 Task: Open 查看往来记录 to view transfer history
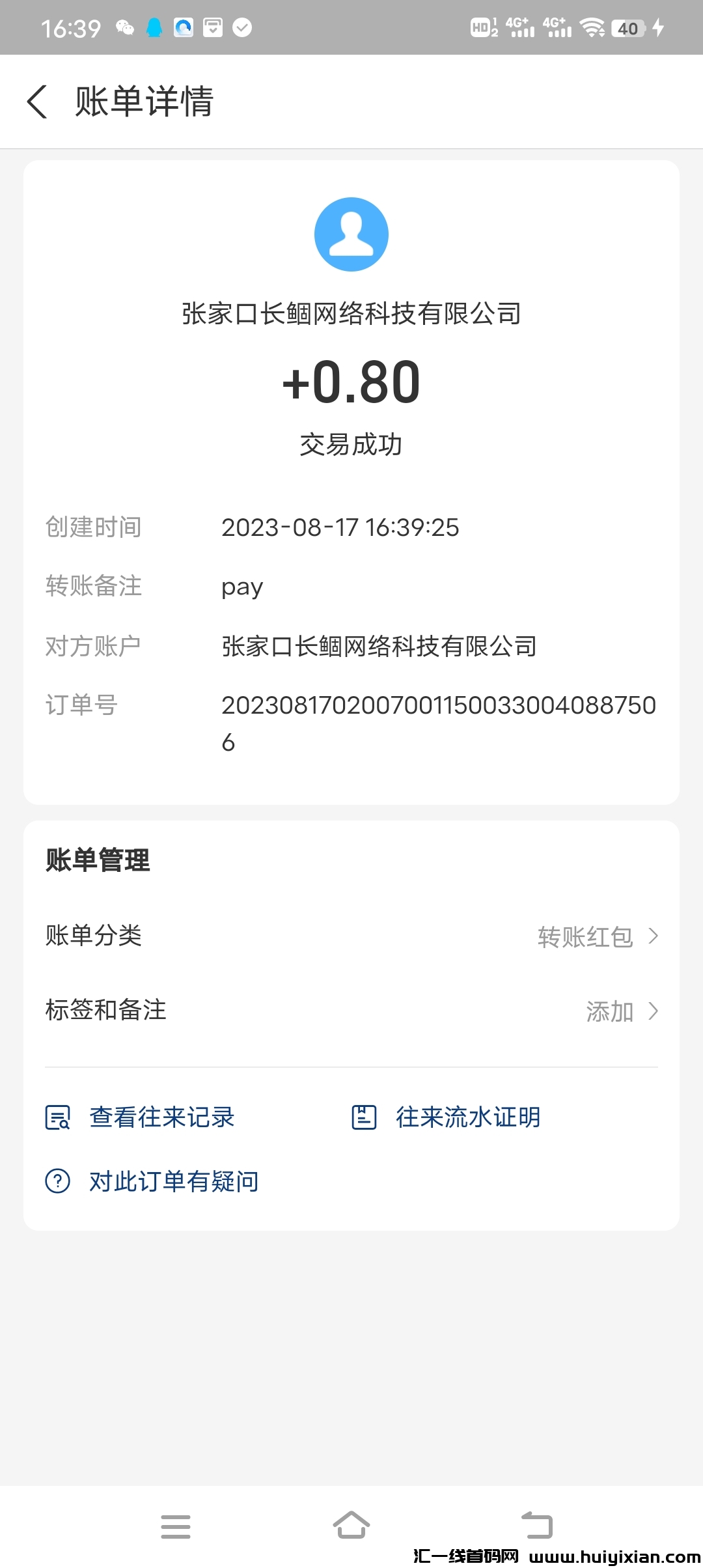click(x=161, y=1117)
